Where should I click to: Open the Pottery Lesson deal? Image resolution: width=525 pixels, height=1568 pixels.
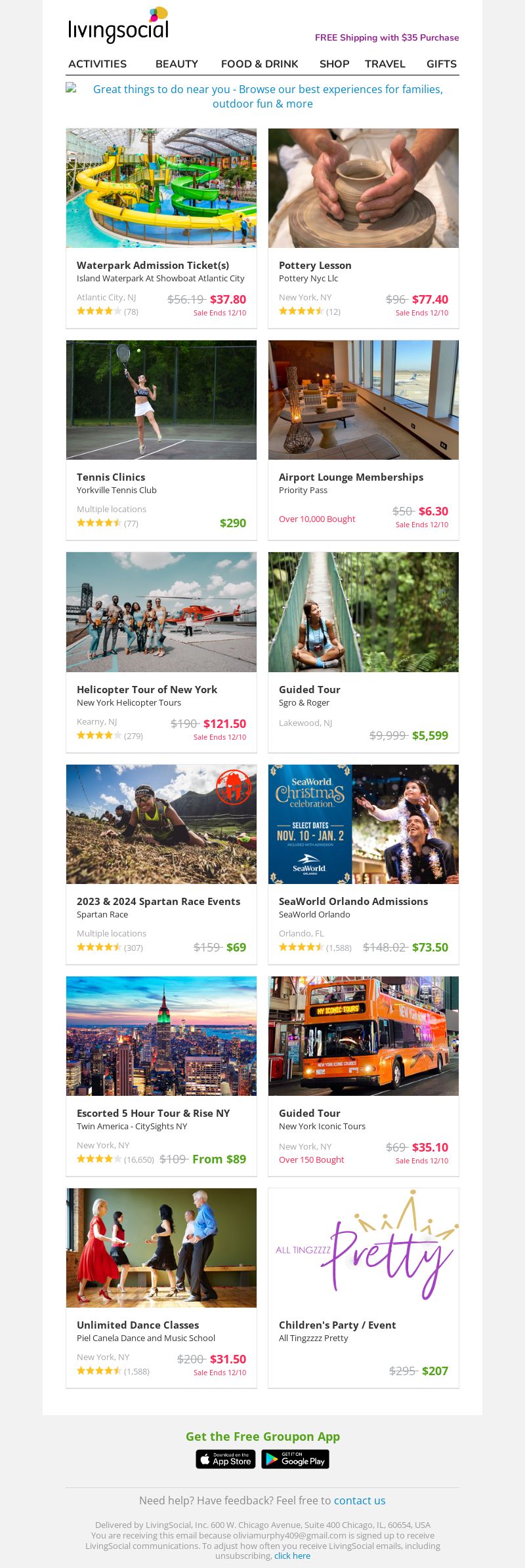tap(315, 266)
